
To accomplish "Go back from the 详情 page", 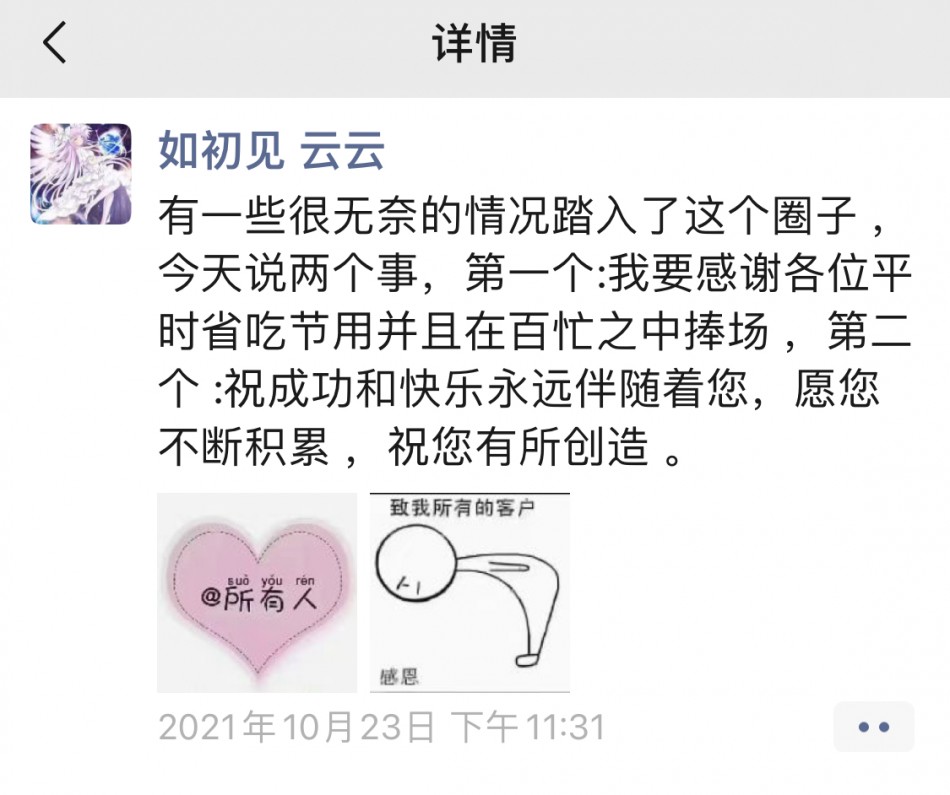I will (x=55, y=45).
